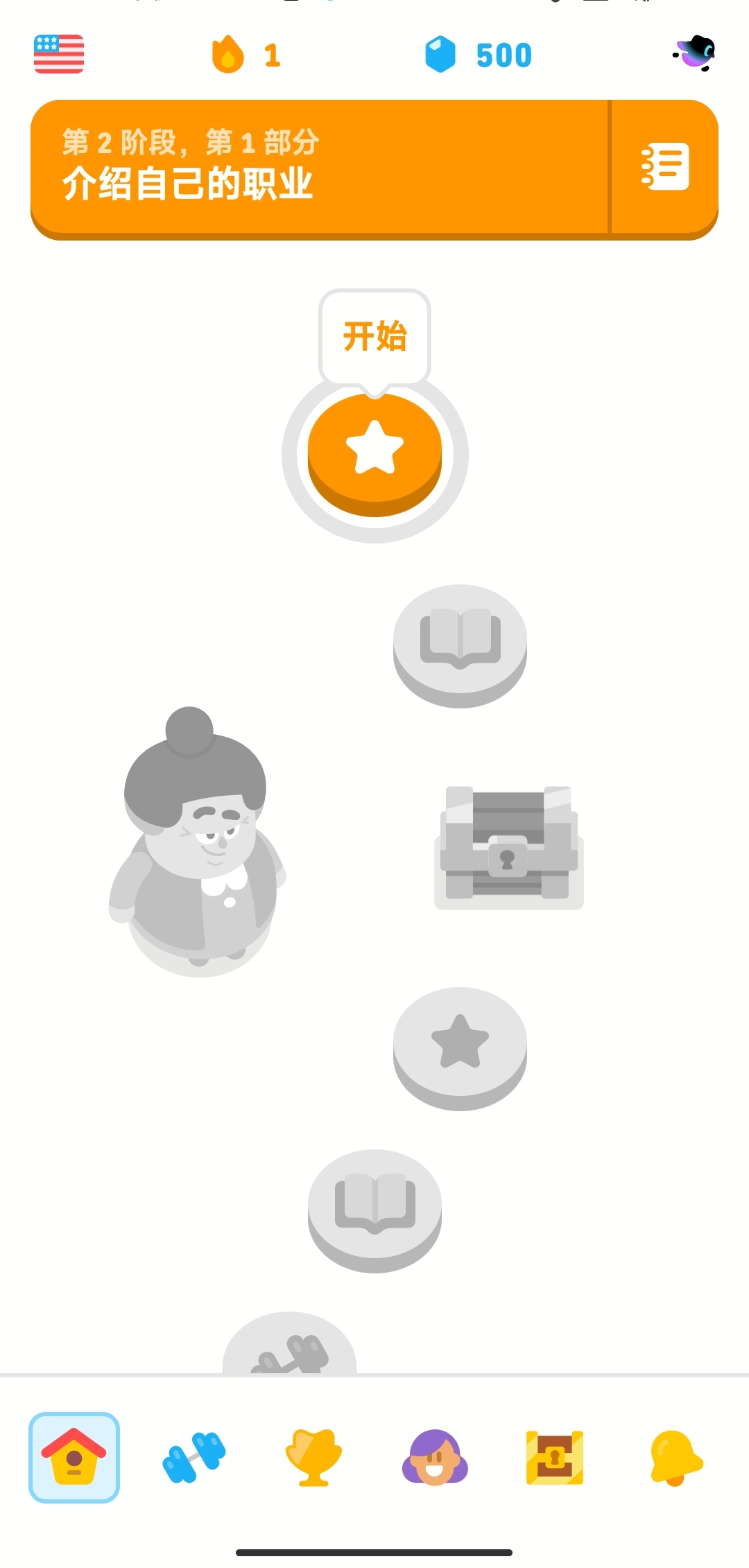The width and height of the screenshot is (749, 1568).
Task: Switch to the dumbbell practice tab
Action: [194, 1457]
